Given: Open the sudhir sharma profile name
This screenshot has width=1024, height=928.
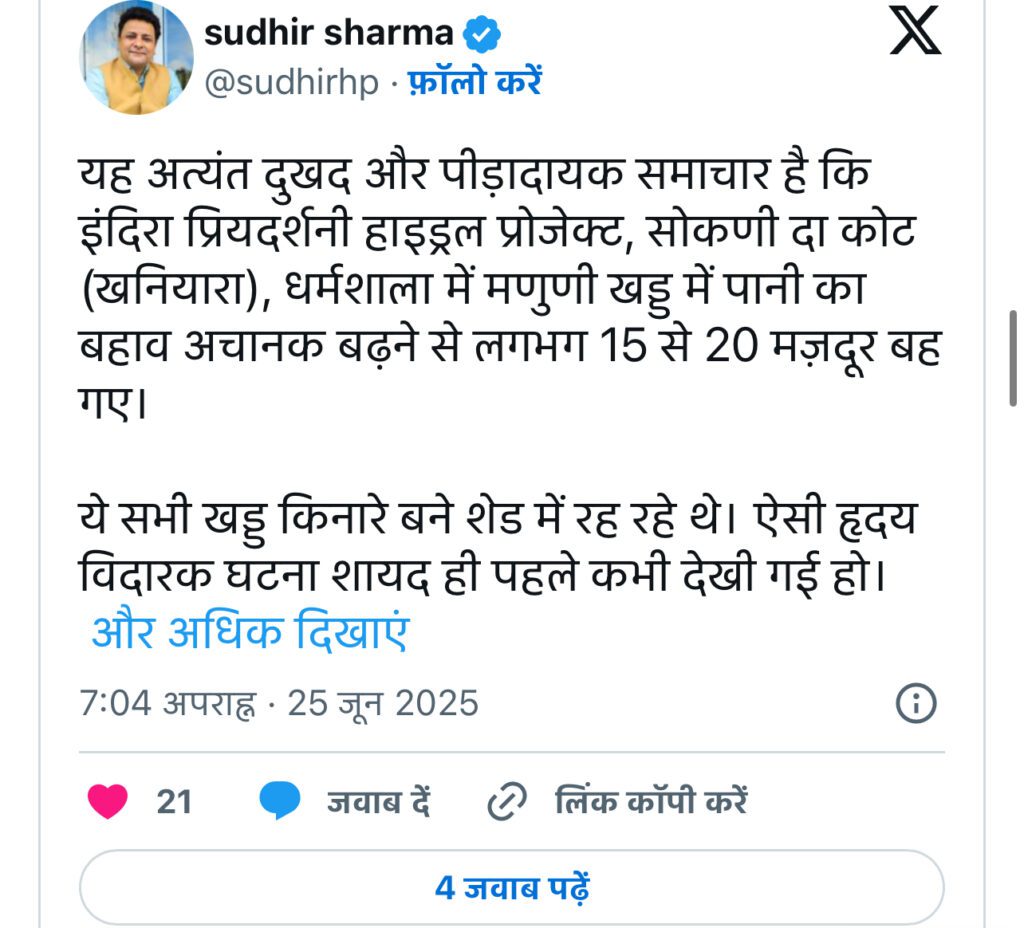Looking at the screenshot, I should 329,33.
